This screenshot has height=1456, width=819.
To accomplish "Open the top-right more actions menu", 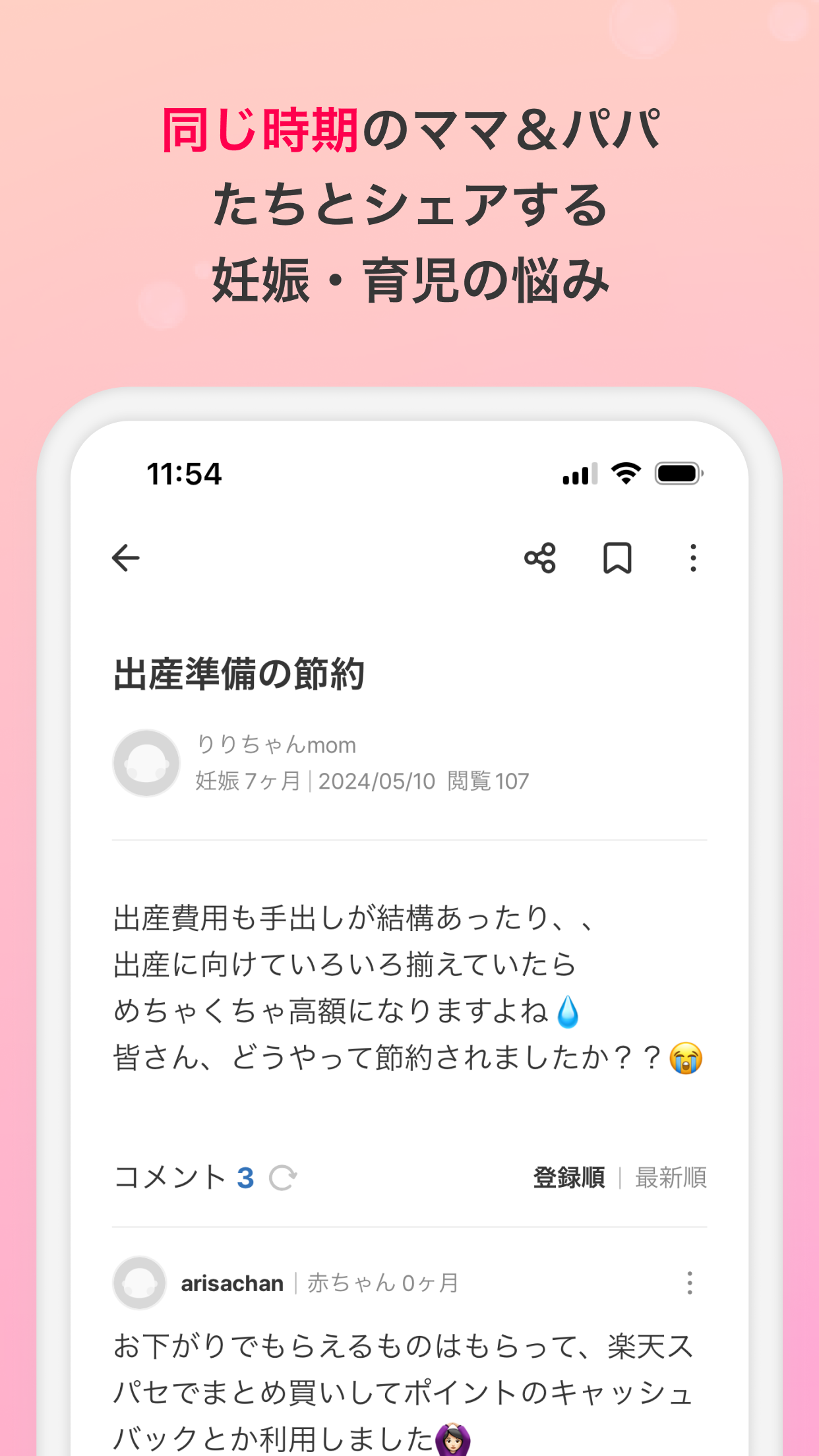I will tap(692, 559).
